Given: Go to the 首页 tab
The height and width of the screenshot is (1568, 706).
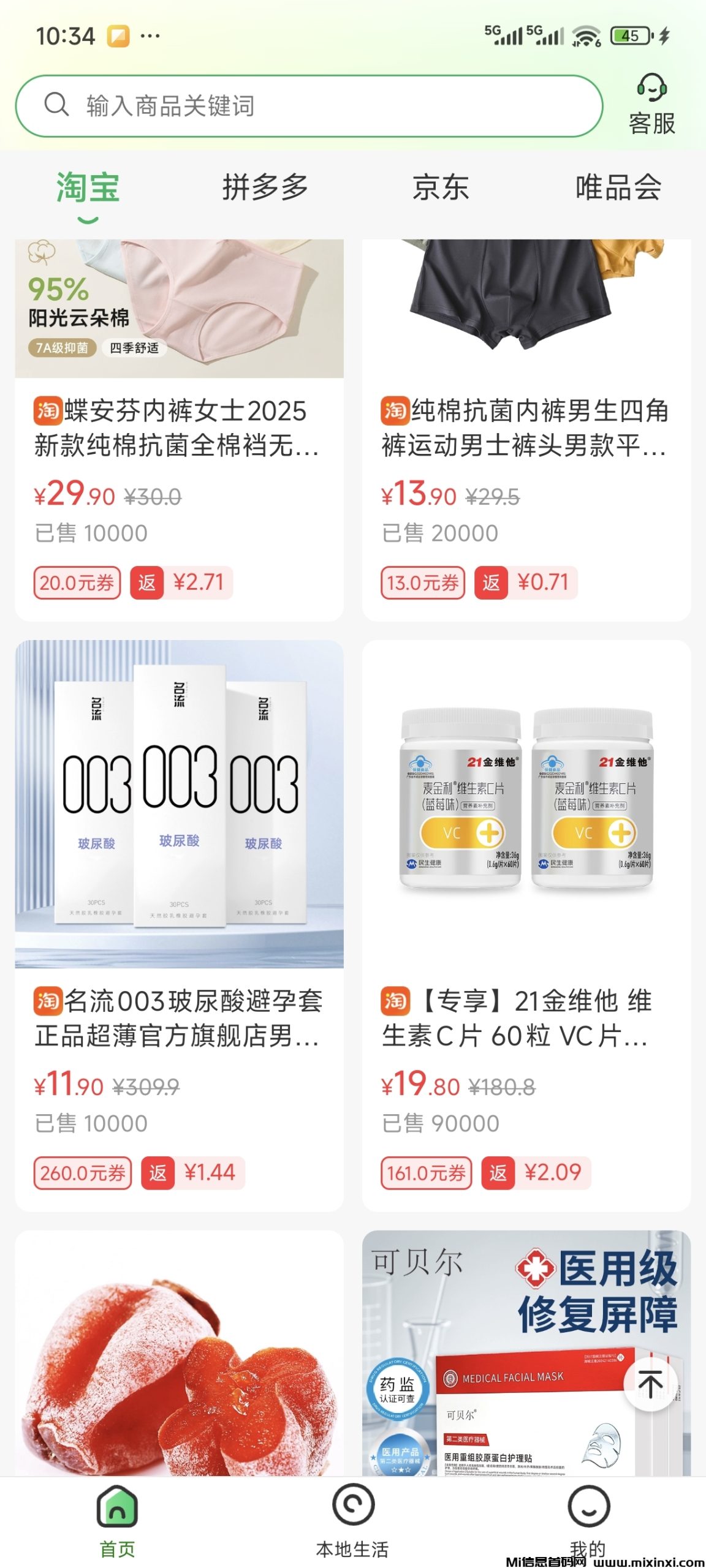Looking at the screenshot, I should (117, 1522).
